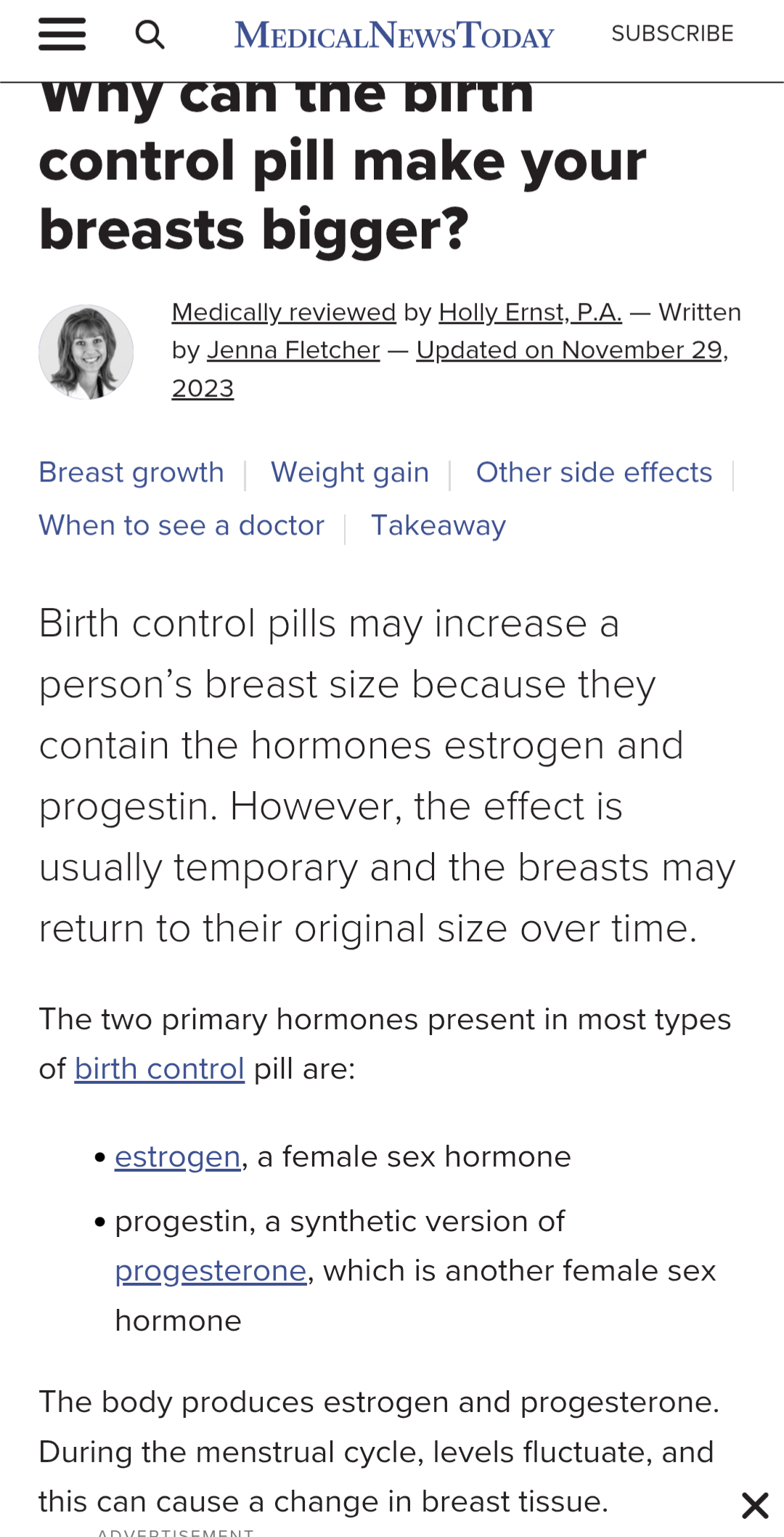
Task: Jump to the Takeaway section
Action: pyautogui.click(x=438, y=525)
